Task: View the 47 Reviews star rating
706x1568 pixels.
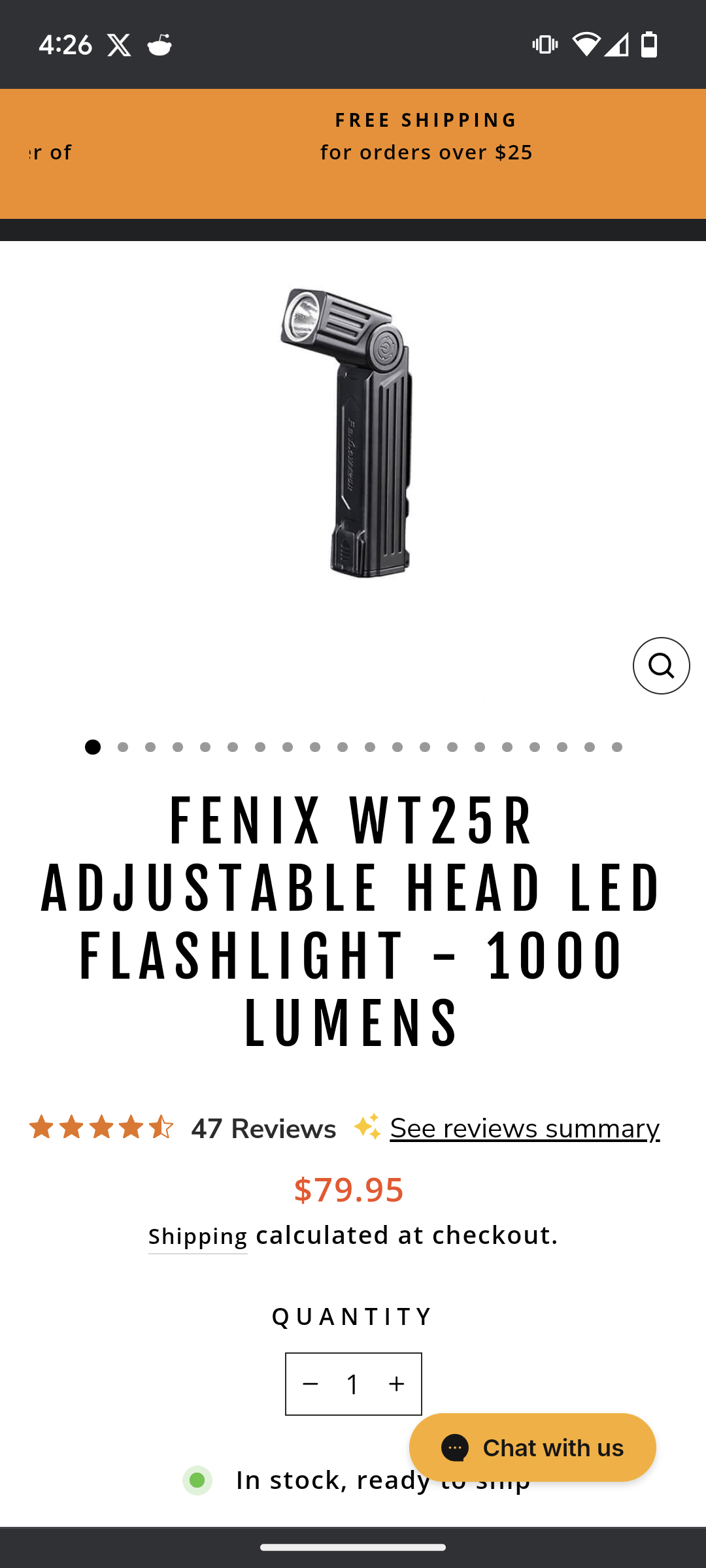Action: coord(182,1128)
